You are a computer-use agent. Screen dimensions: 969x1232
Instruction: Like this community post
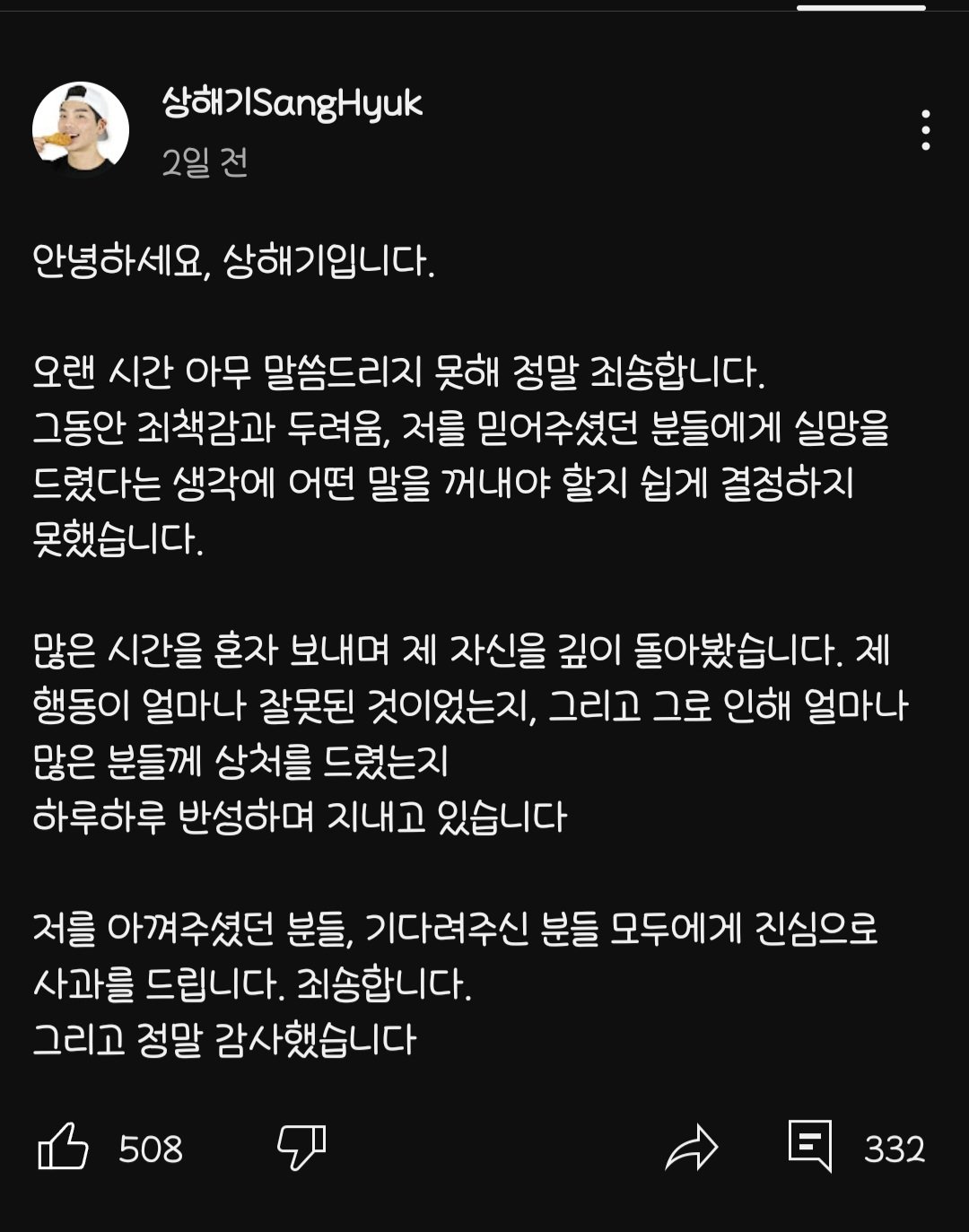click(64, 1147)
